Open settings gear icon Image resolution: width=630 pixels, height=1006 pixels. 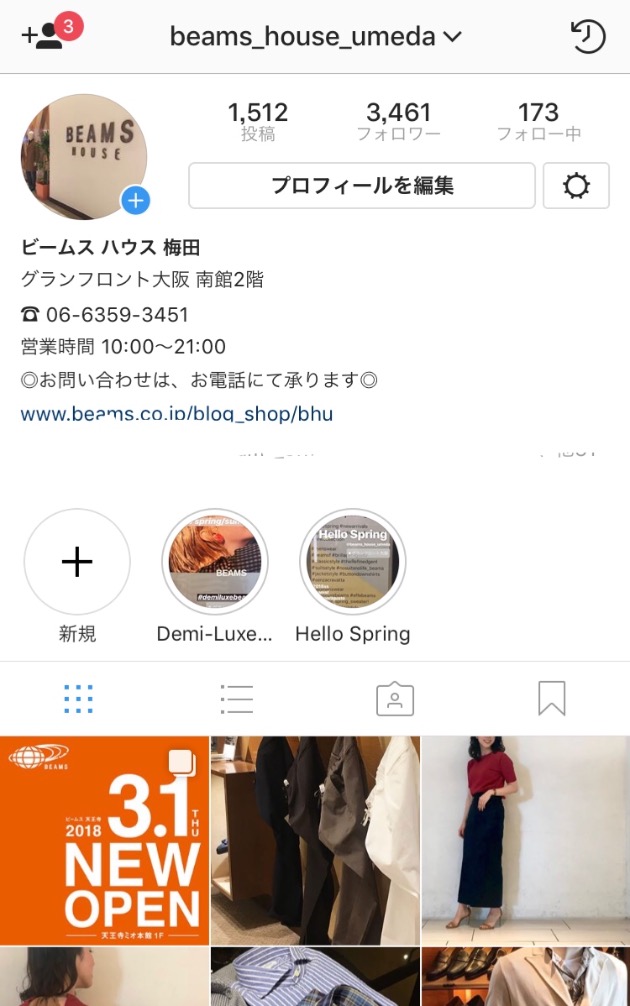[576, 186]
